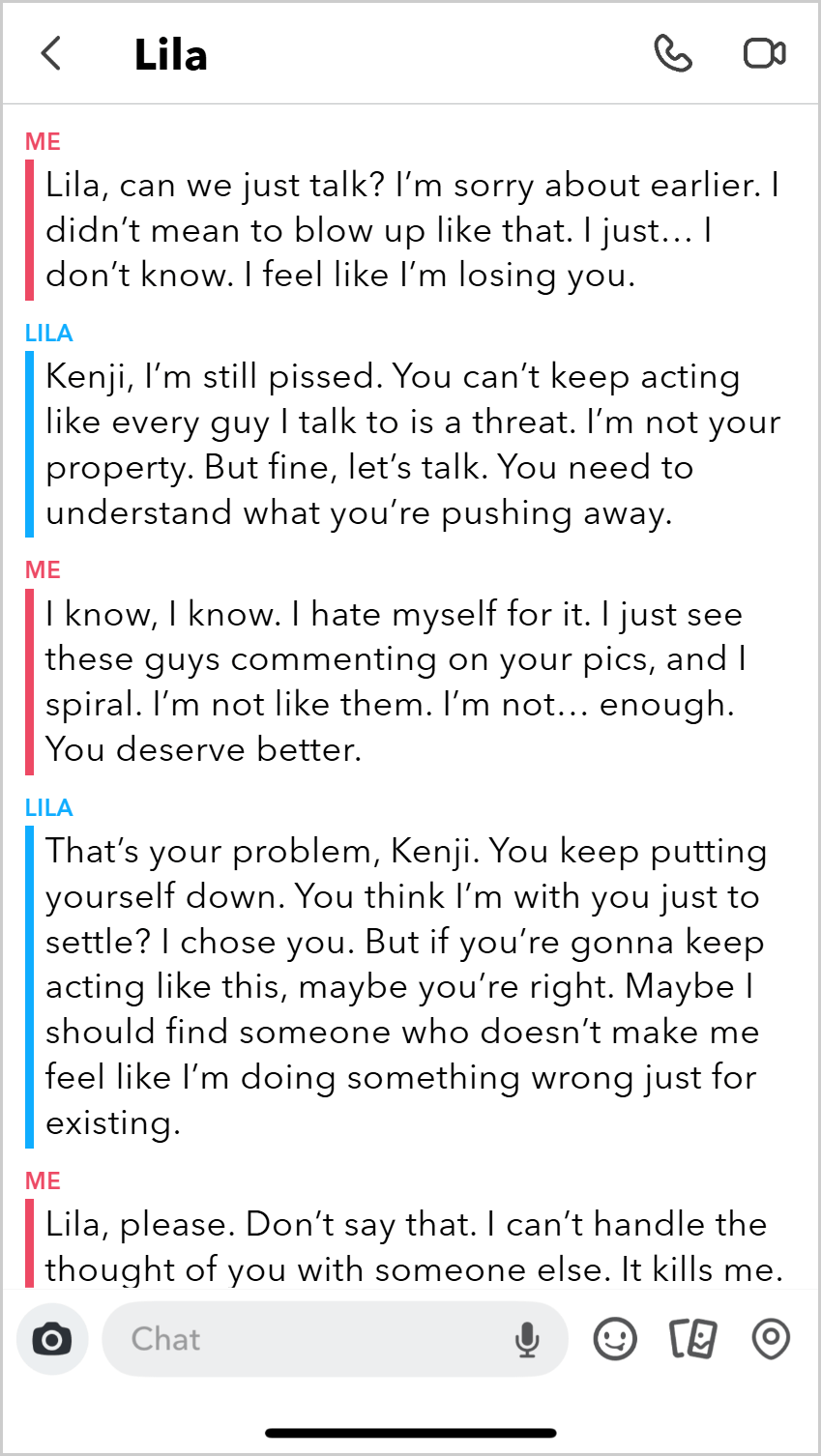Tap the microphone for voice input
Image resolution: width=821 pixels, height=1456 pixels.
coord(527,1340)
